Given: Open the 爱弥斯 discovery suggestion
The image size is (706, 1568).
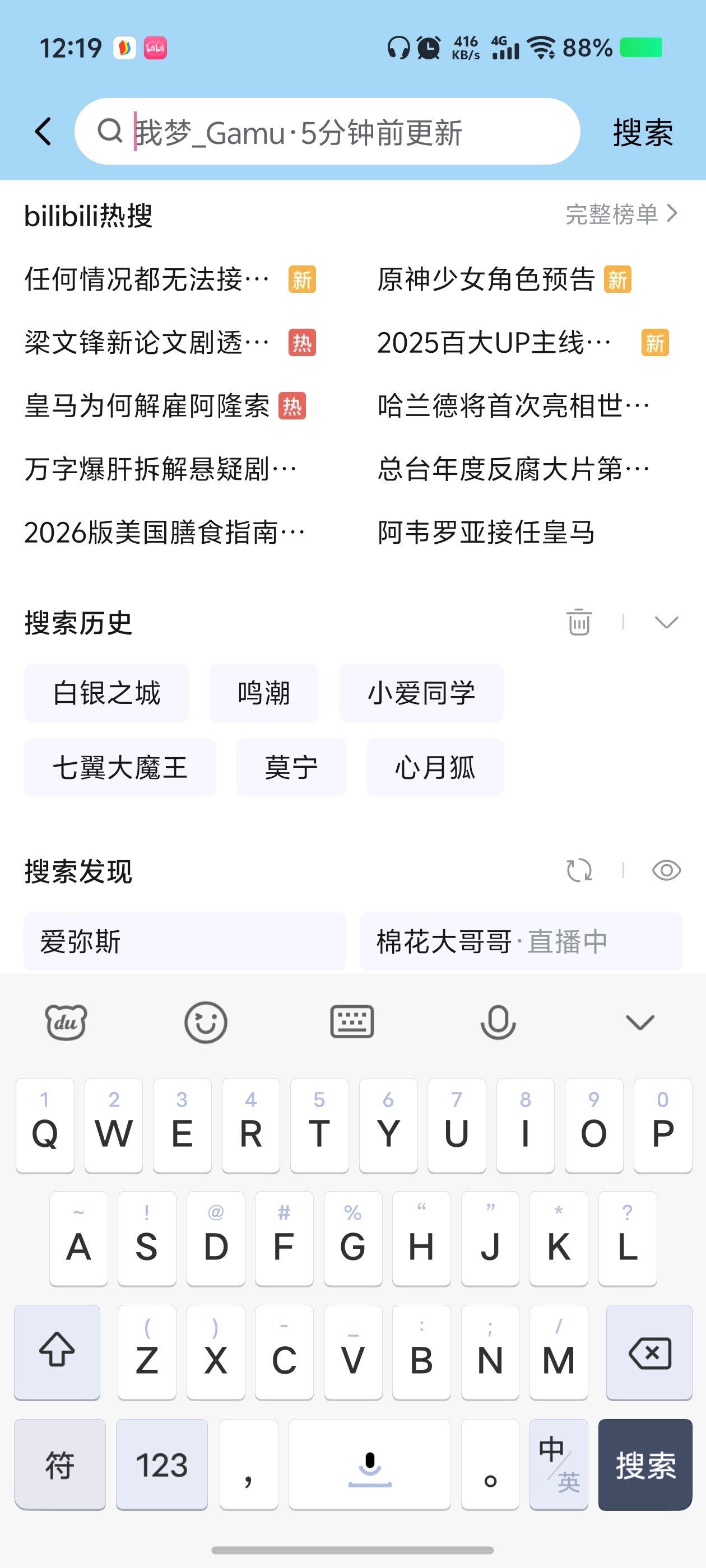Looking at the screenshot, I should [x=184, y=942].
